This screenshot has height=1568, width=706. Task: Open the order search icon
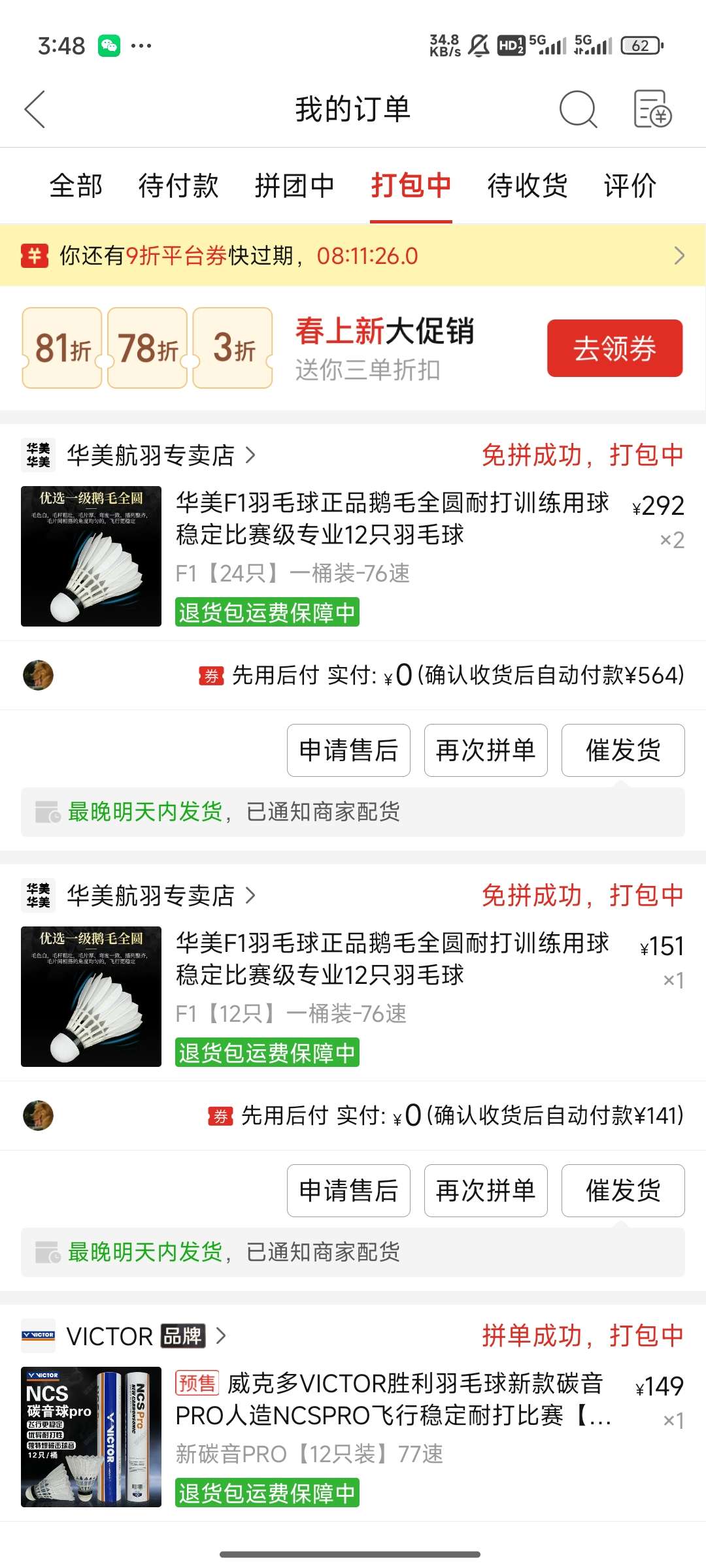[x=578, y=109]
